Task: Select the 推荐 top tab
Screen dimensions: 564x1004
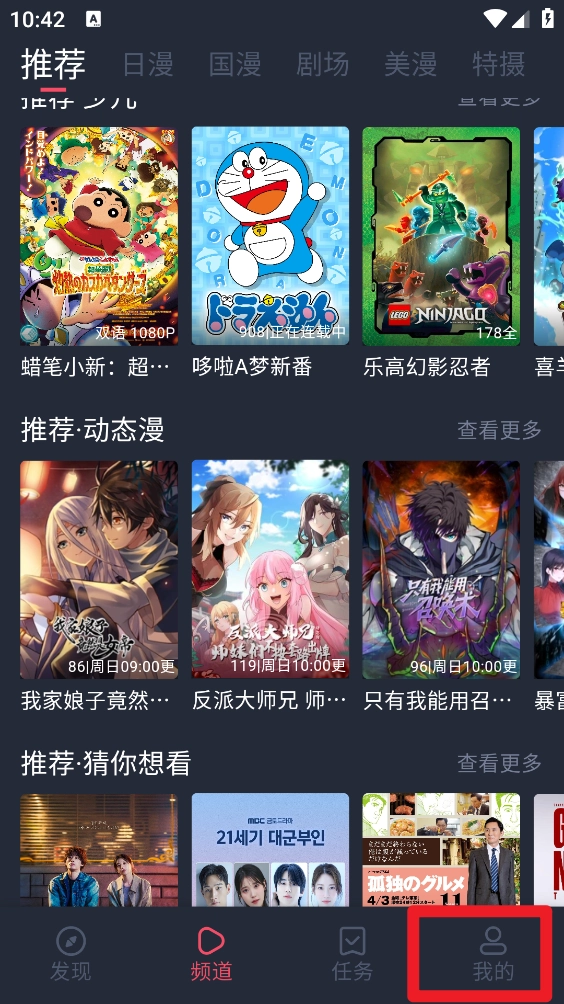Action: click(x=53, y=65)
